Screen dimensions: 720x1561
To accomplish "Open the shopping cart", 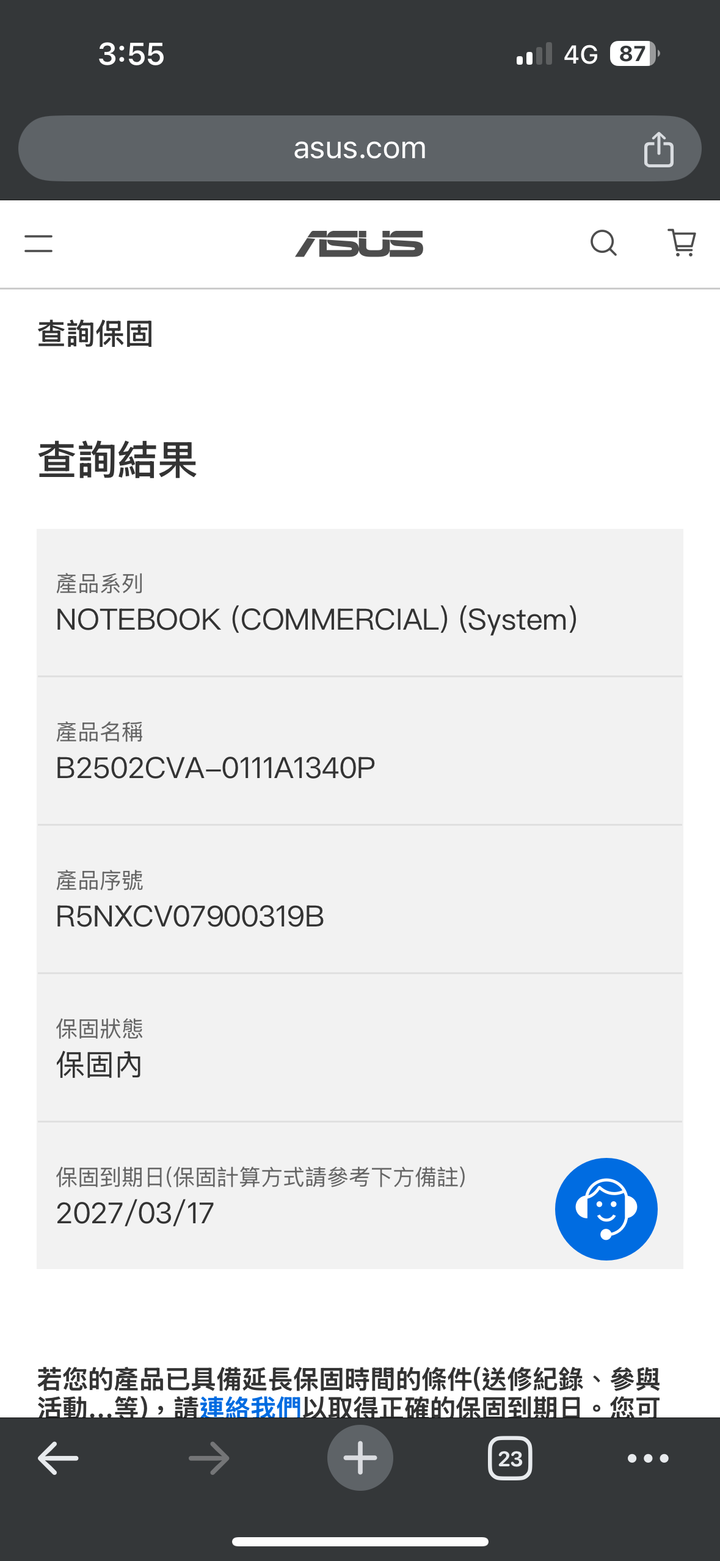I will [682, 243].
